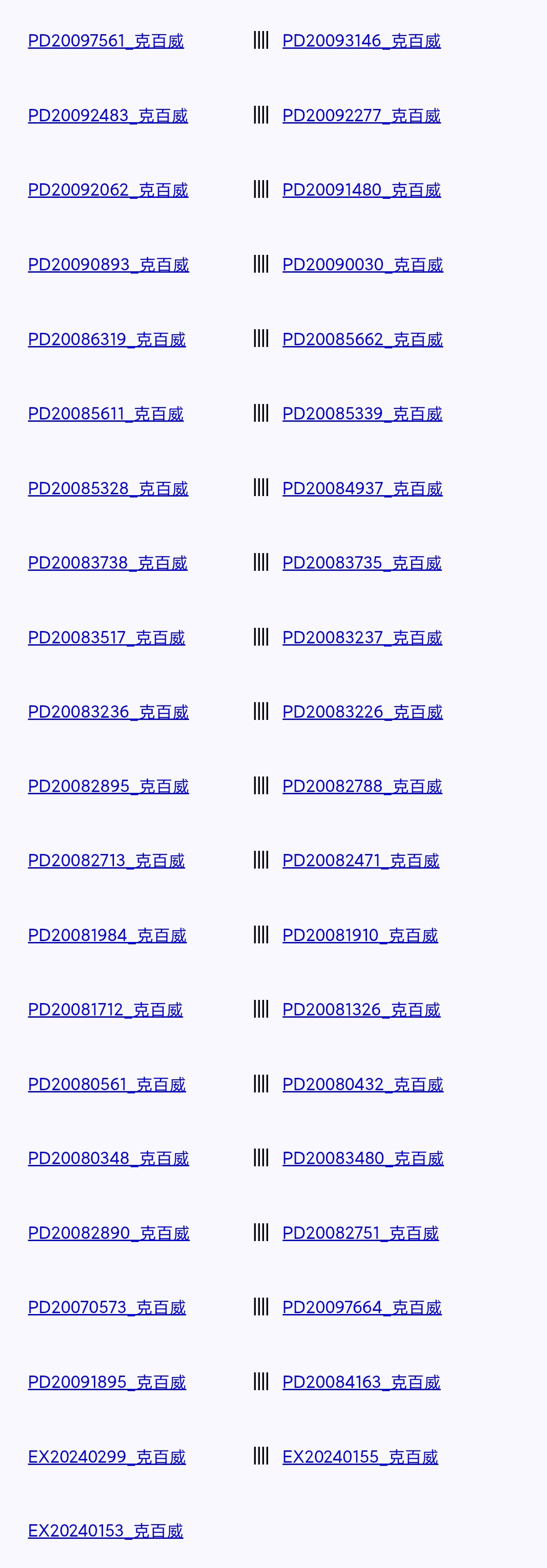Open link PD20093146_克百威

361,41
